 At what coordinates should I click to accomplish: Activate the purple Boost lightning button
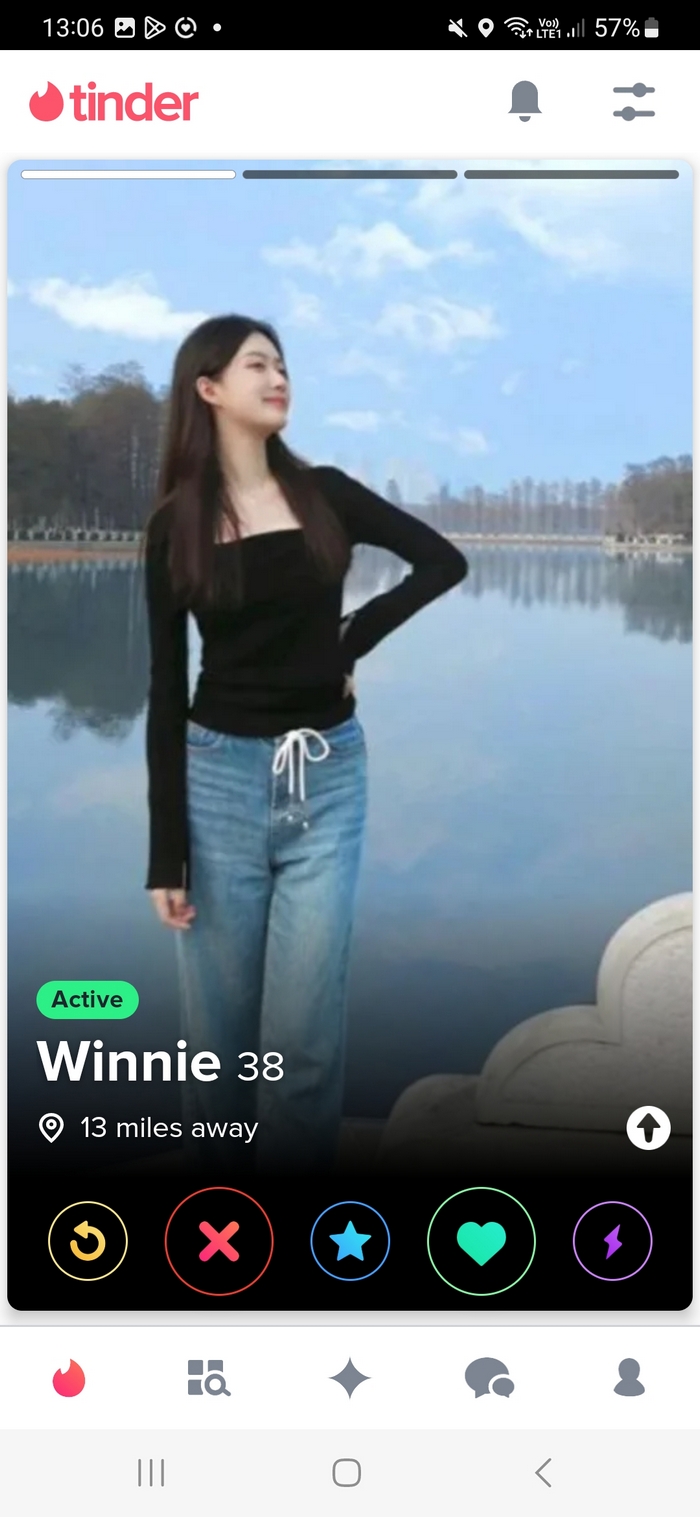[612, 1241]
